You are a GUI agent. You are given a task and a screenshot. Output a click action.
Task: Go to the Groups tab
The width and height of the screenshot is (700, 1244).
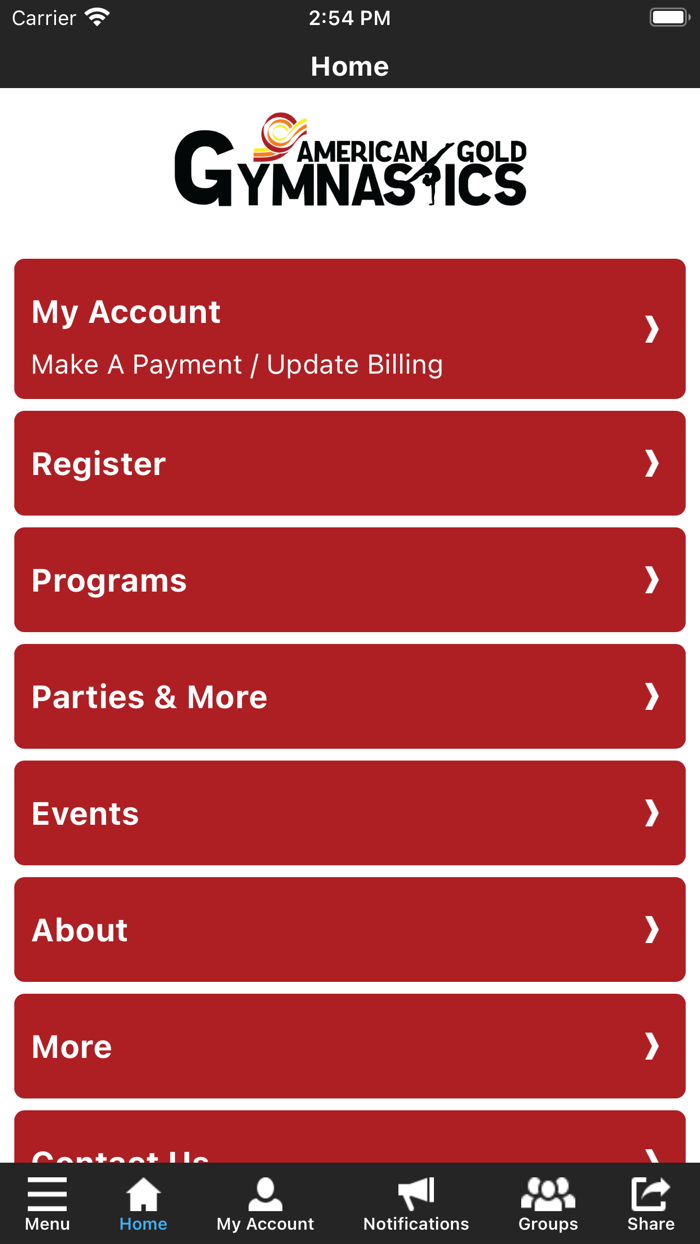[x=548, y=1204]
